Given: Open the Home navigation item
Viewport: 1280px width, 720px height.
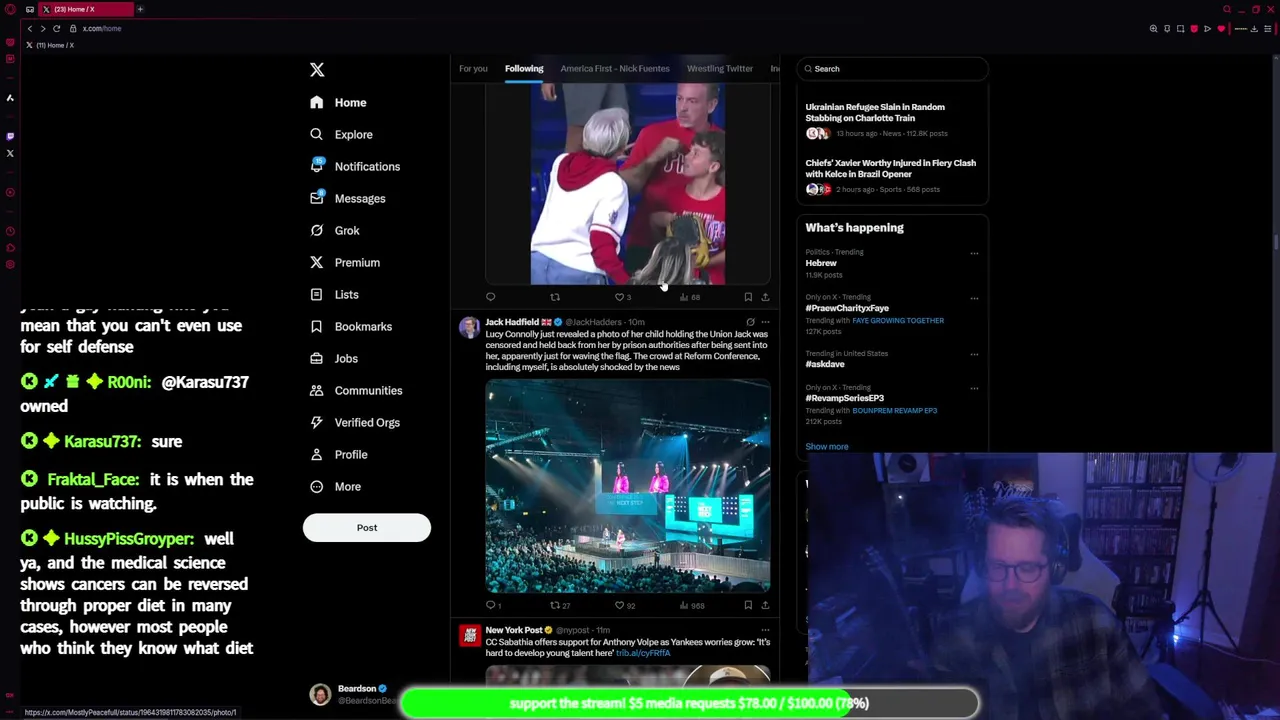Looking at the screenshot, I should click(349, 102).
